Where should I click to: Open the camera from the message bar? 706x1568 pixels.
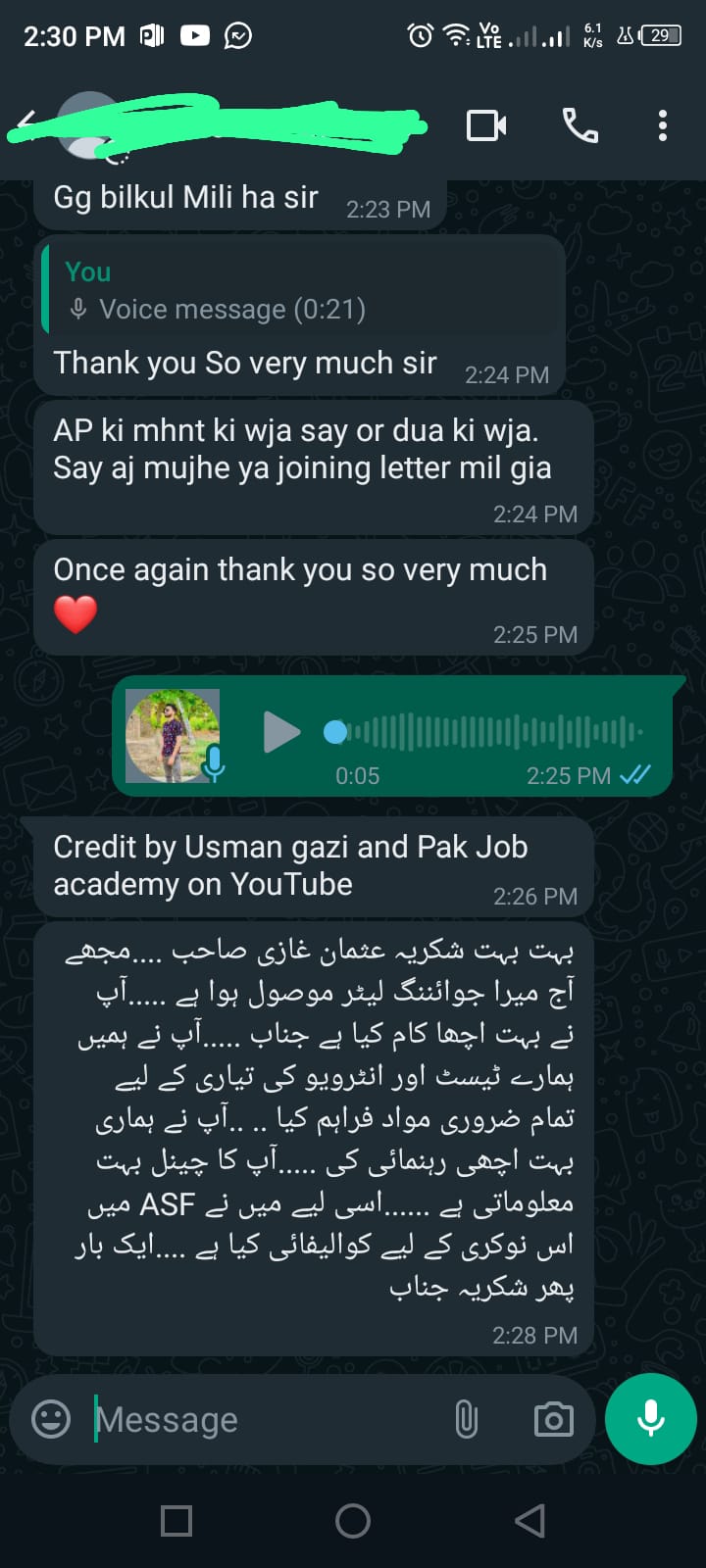click(553, 1419)
